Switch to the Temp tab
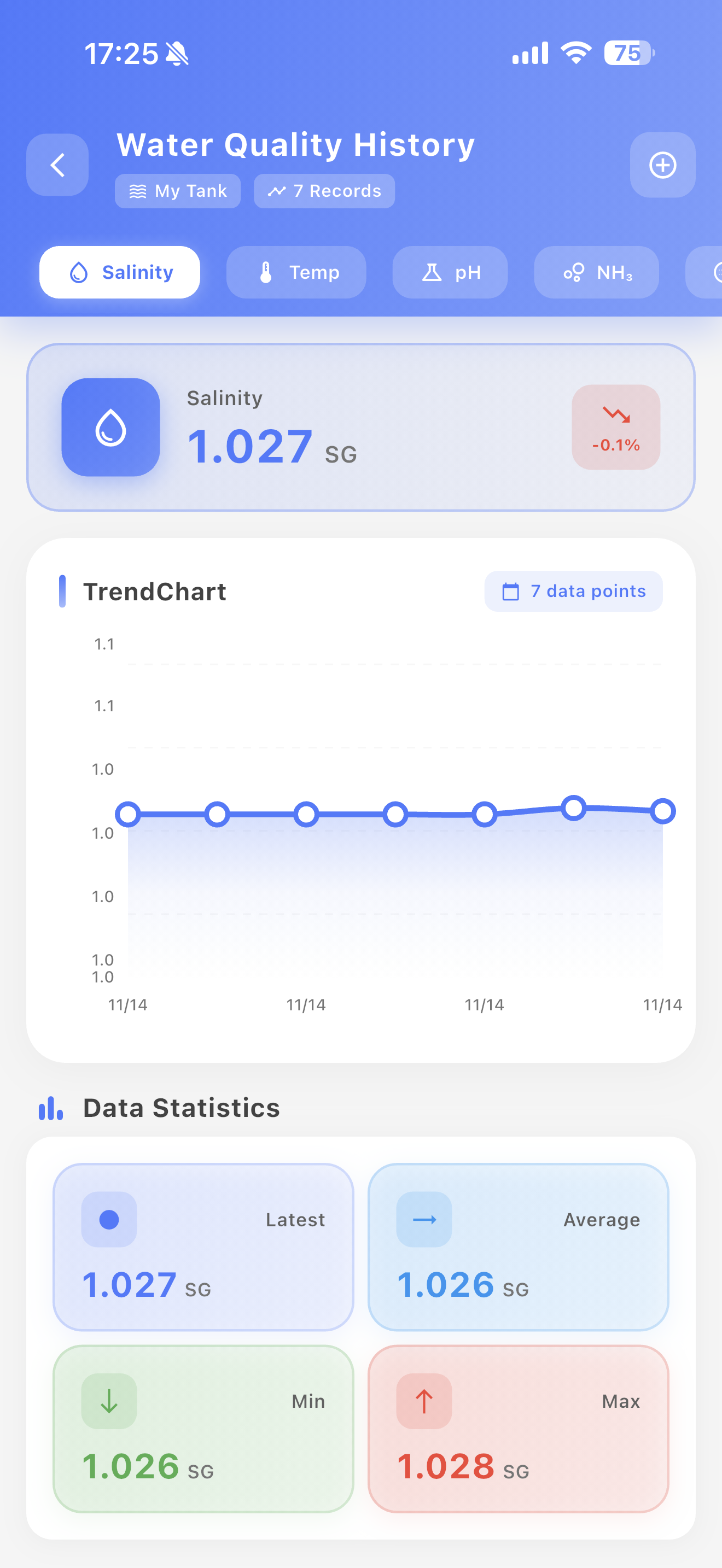Screen dimensions: 722x1568 pyautogui.click(x=296, y=272)
